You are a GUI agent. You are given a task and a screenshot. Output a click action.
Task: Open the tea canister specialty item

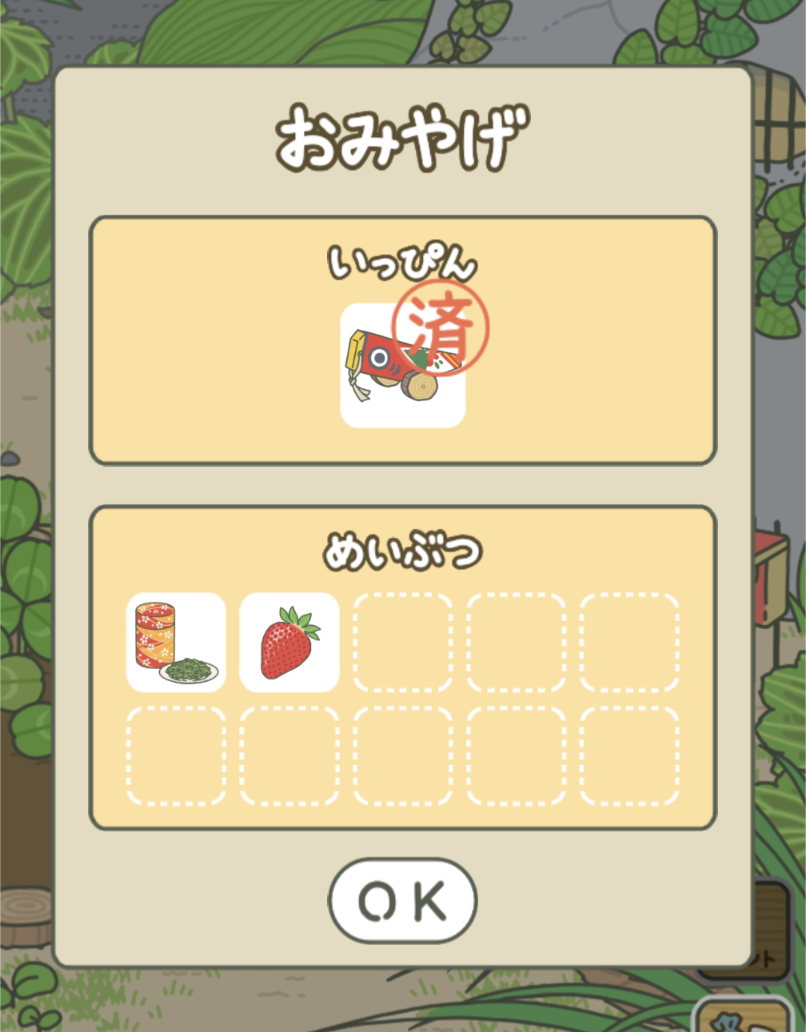point(176,642)
